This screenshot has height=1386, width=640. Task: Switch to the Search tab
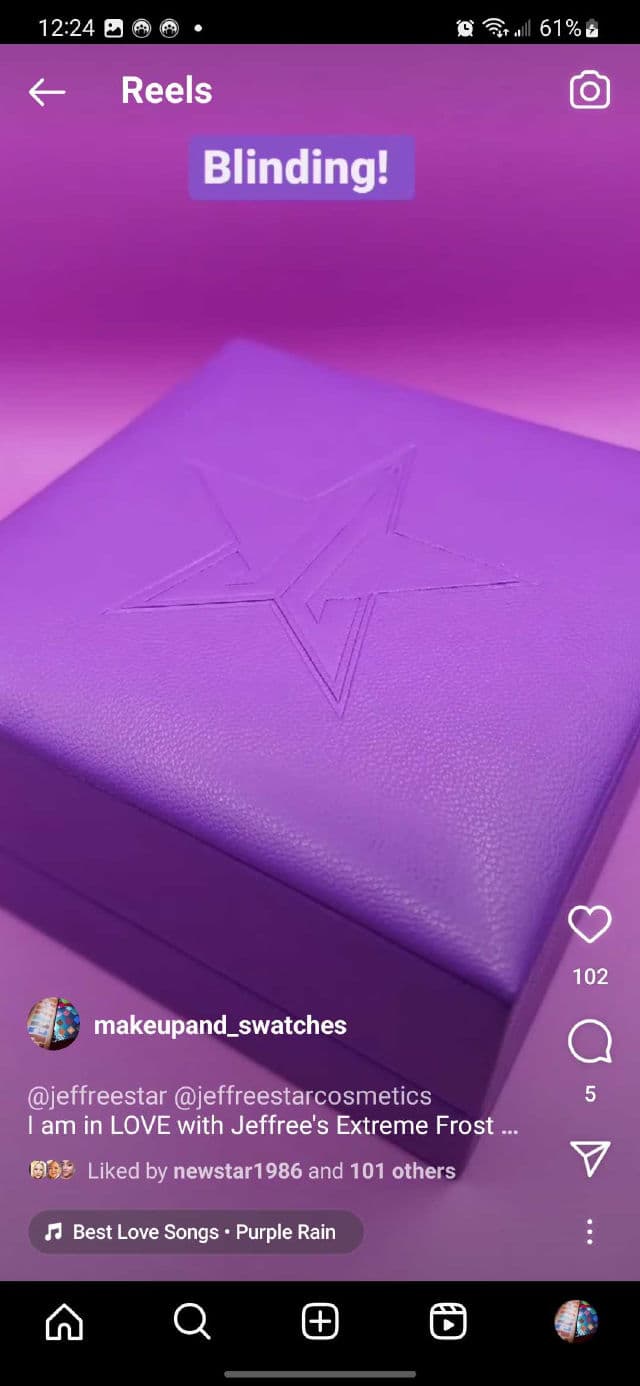[192, 1322]
